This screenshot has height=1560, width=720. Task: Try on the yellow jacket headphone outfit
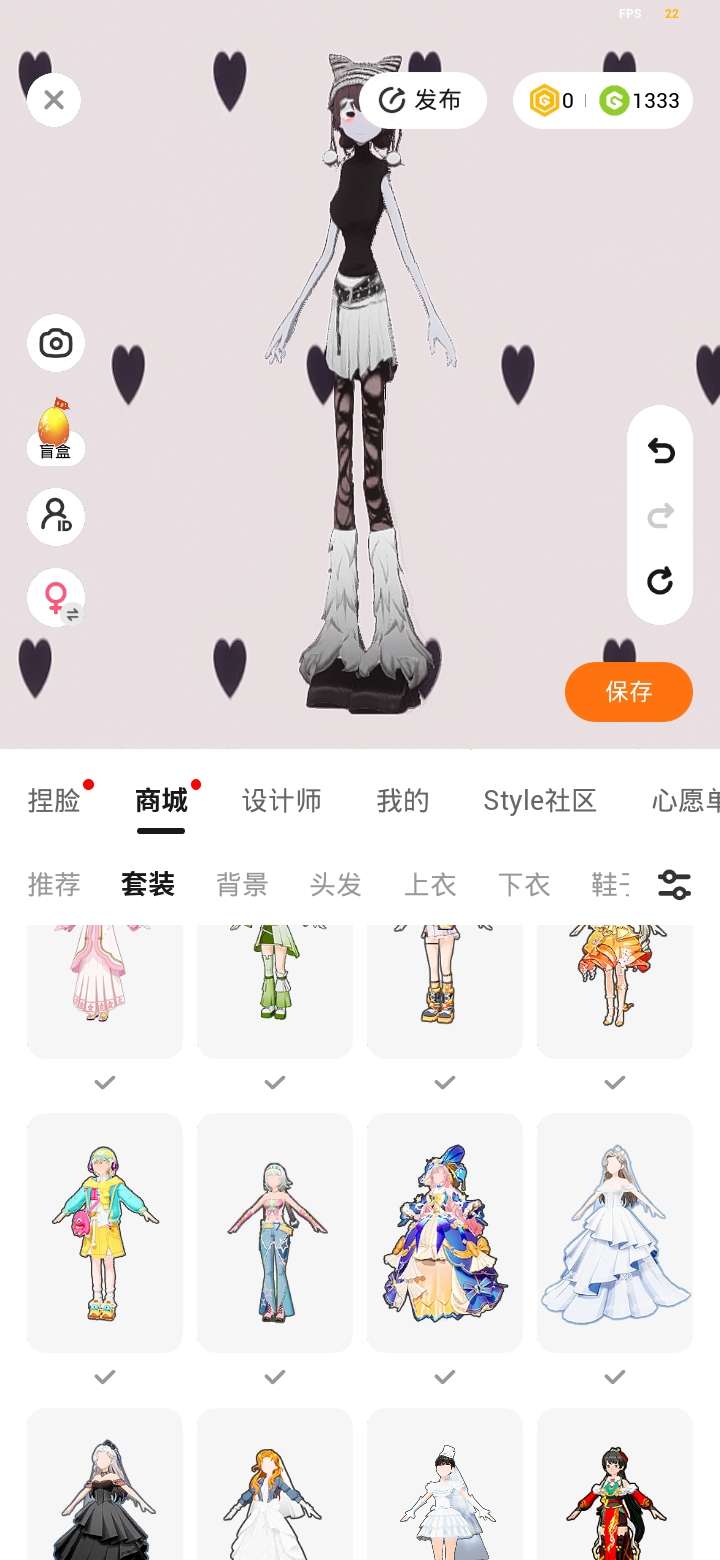coord(105,1232)
